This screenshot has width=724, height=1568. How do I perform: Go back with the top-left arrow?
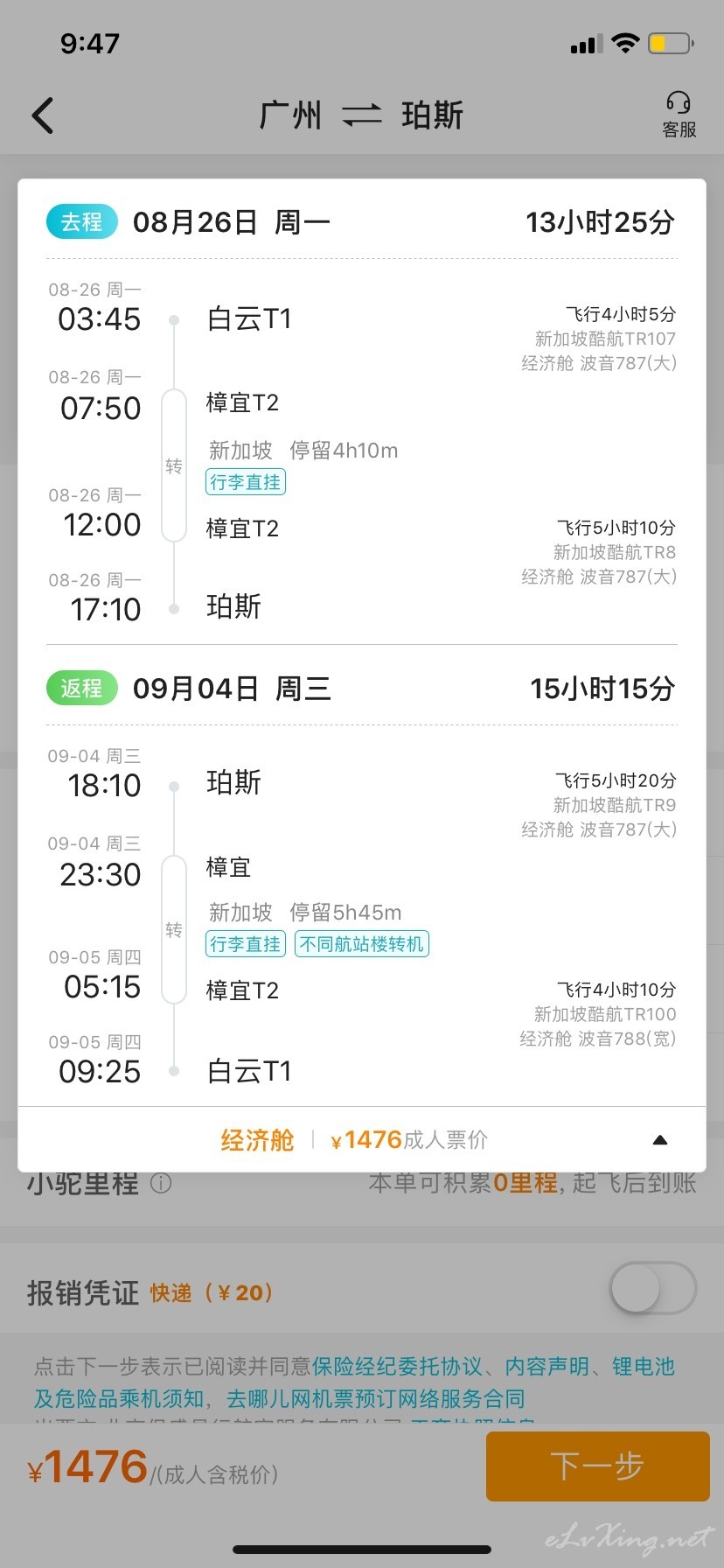click(43, 115)
